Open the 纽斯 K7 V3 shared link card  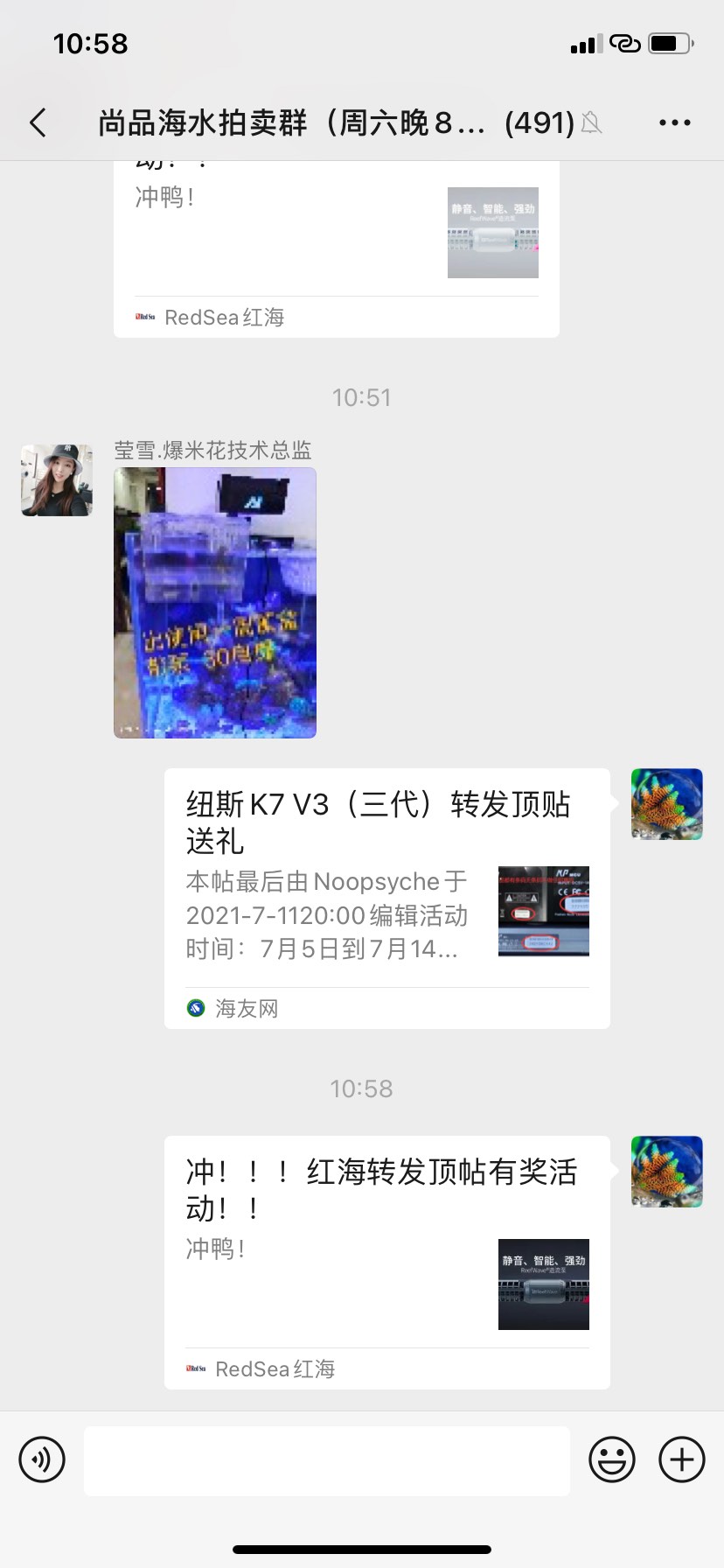click(386, 897)
